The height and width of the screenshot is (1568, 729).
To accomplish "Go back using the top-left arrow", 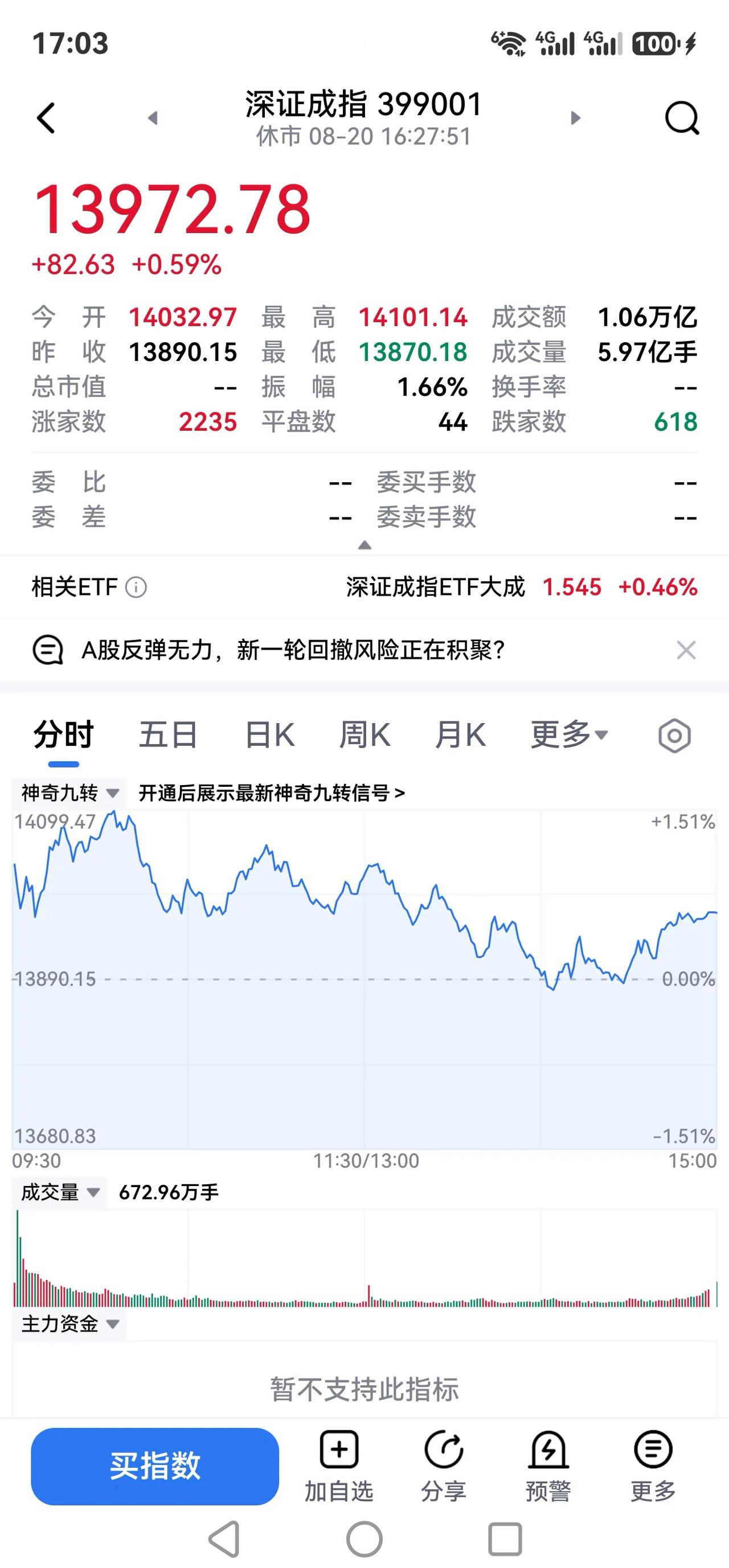I will coord(46,117).
